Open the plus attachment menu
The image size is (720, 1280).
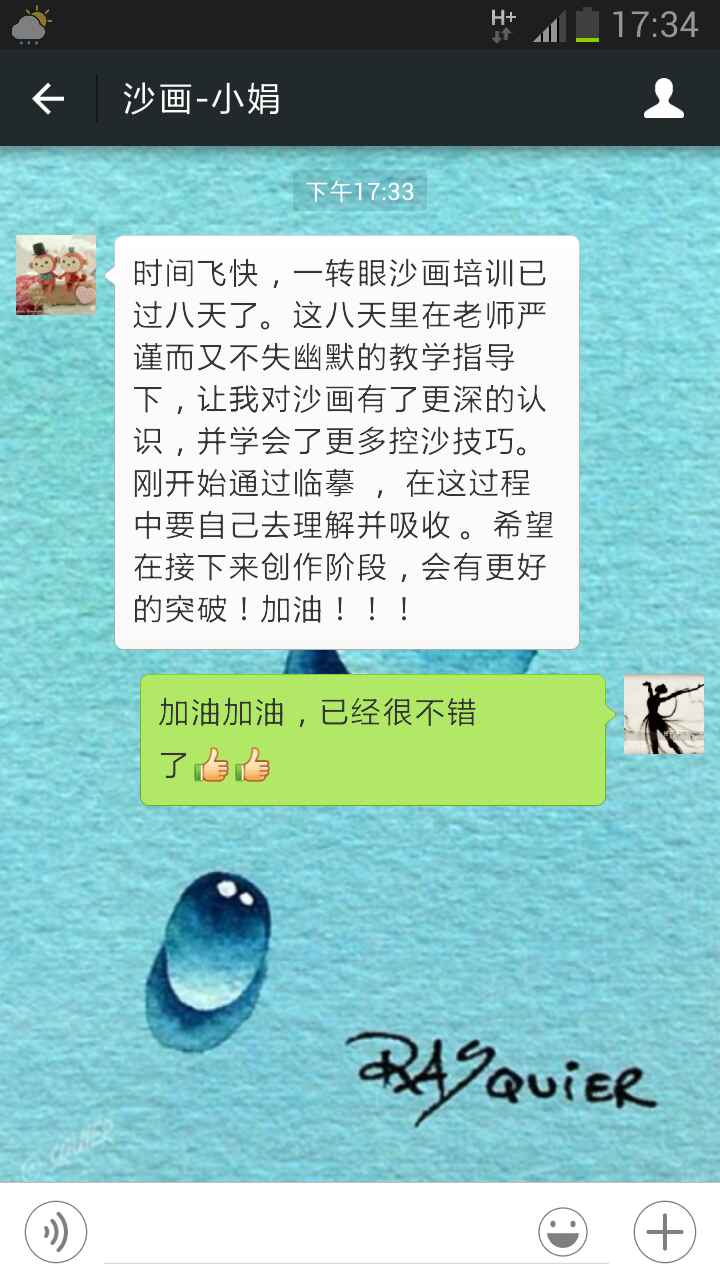point(664,1232)
